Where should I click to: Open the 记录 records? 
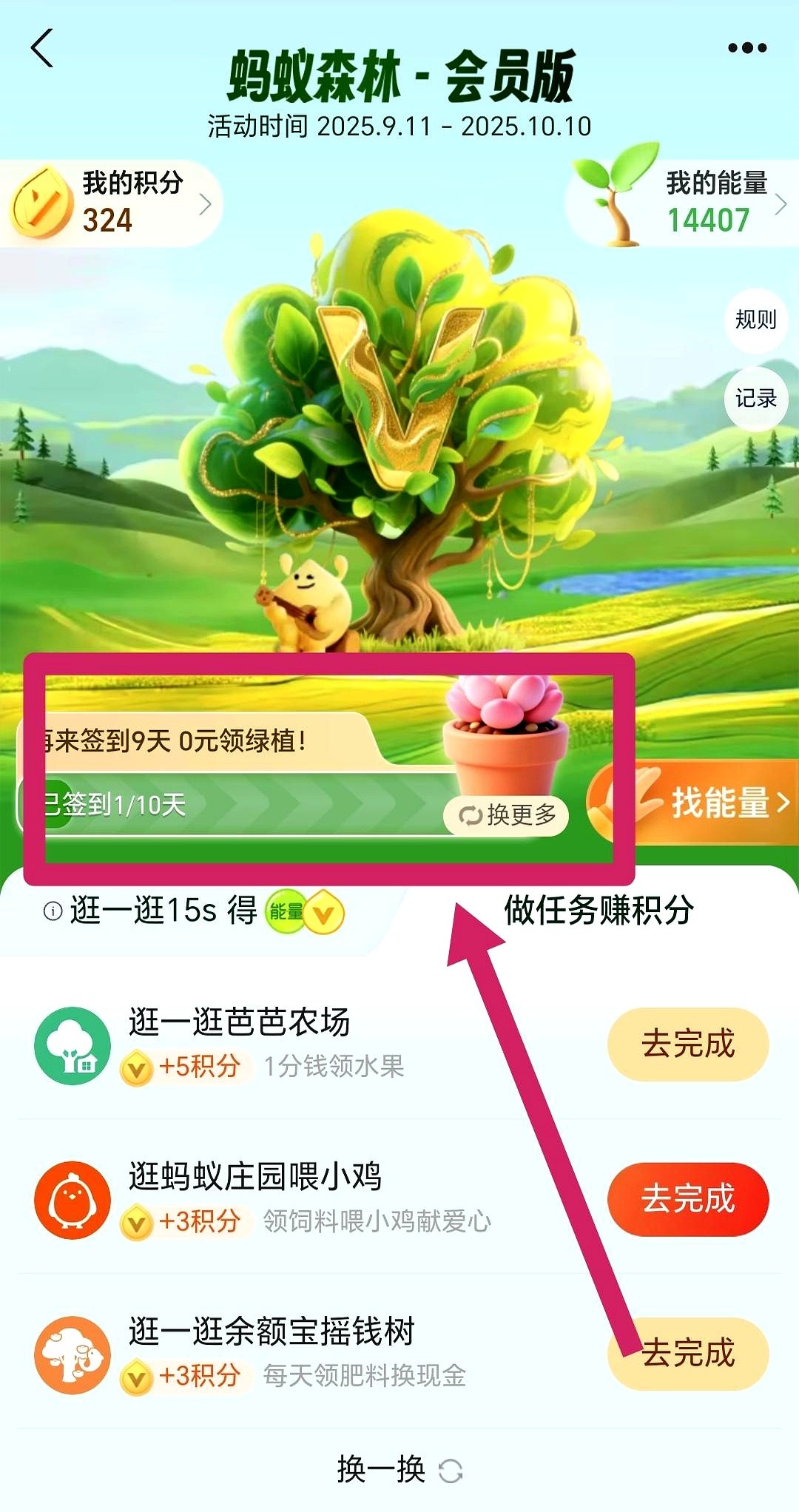755,399
